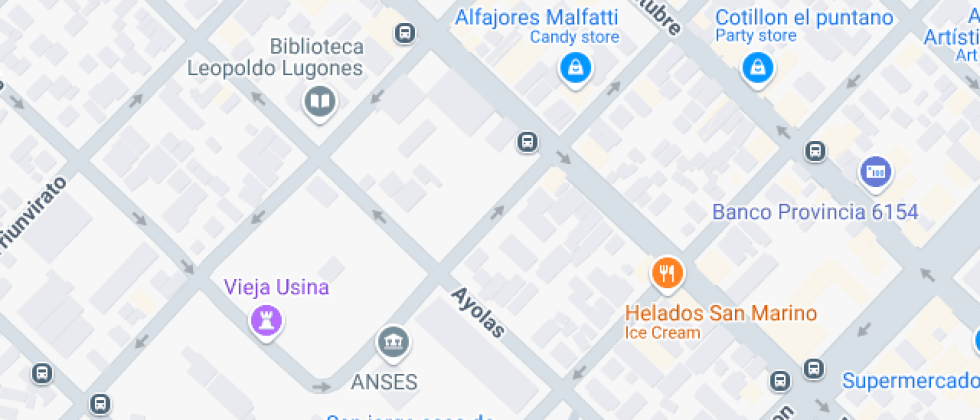Screen dimensions: 980x420
Task: Open the Helados San Marino ice cream pin
Action: [666, 272]
